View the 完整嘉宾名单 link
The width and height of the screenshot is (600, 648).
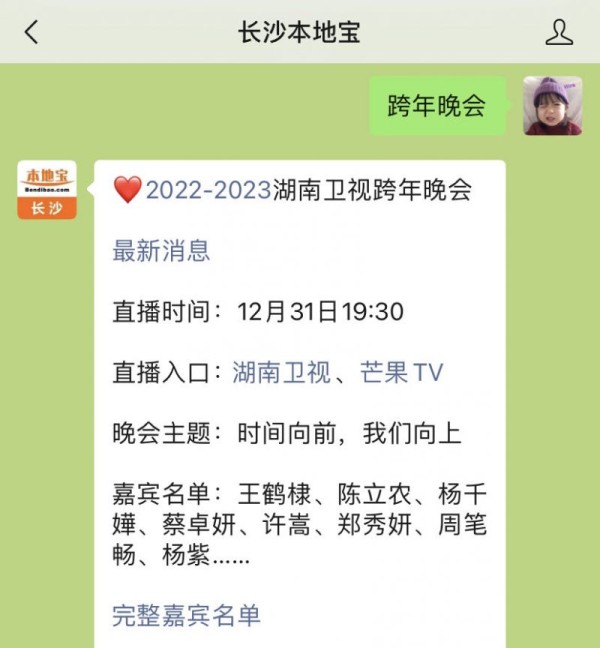[186, 615]
